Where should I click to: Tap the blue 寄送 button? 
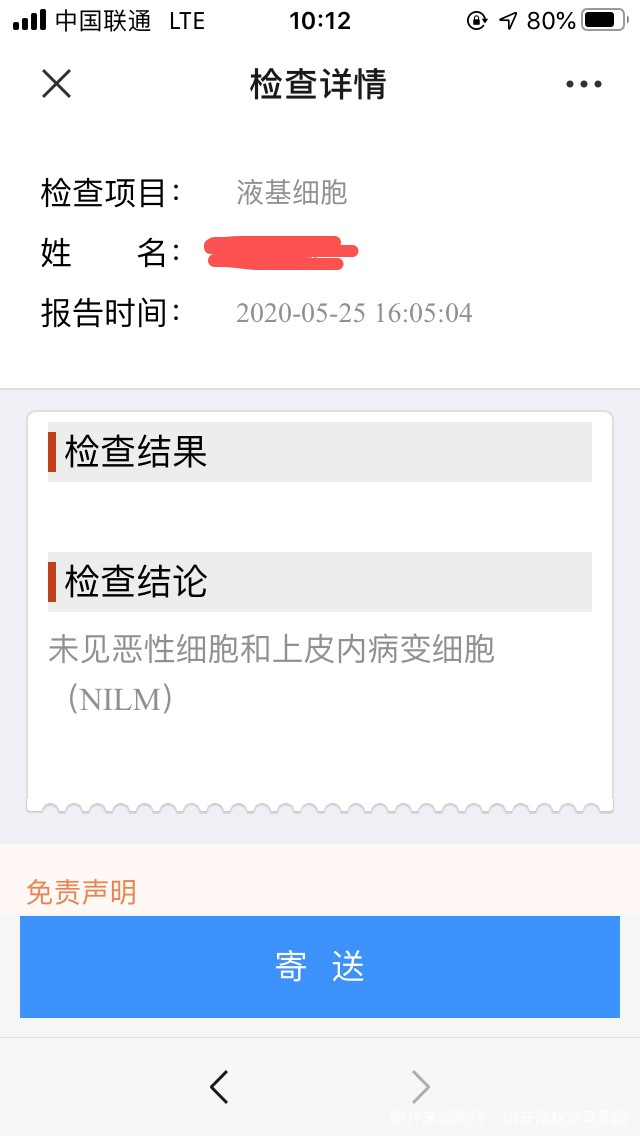(x=320, y=967)
